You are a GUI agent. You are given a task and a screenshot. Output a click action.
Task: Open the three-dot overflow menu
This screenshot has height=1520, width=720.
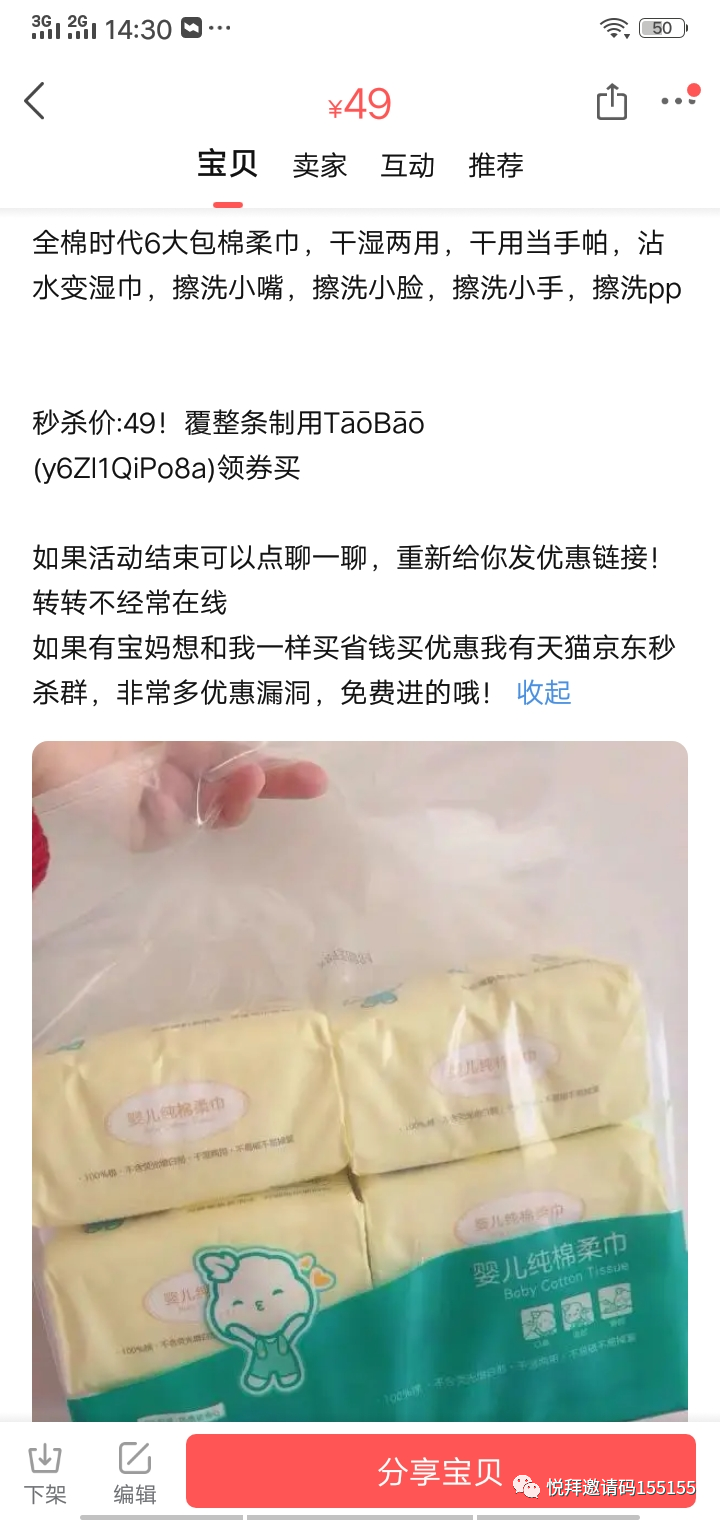click(x=677, y=101)
